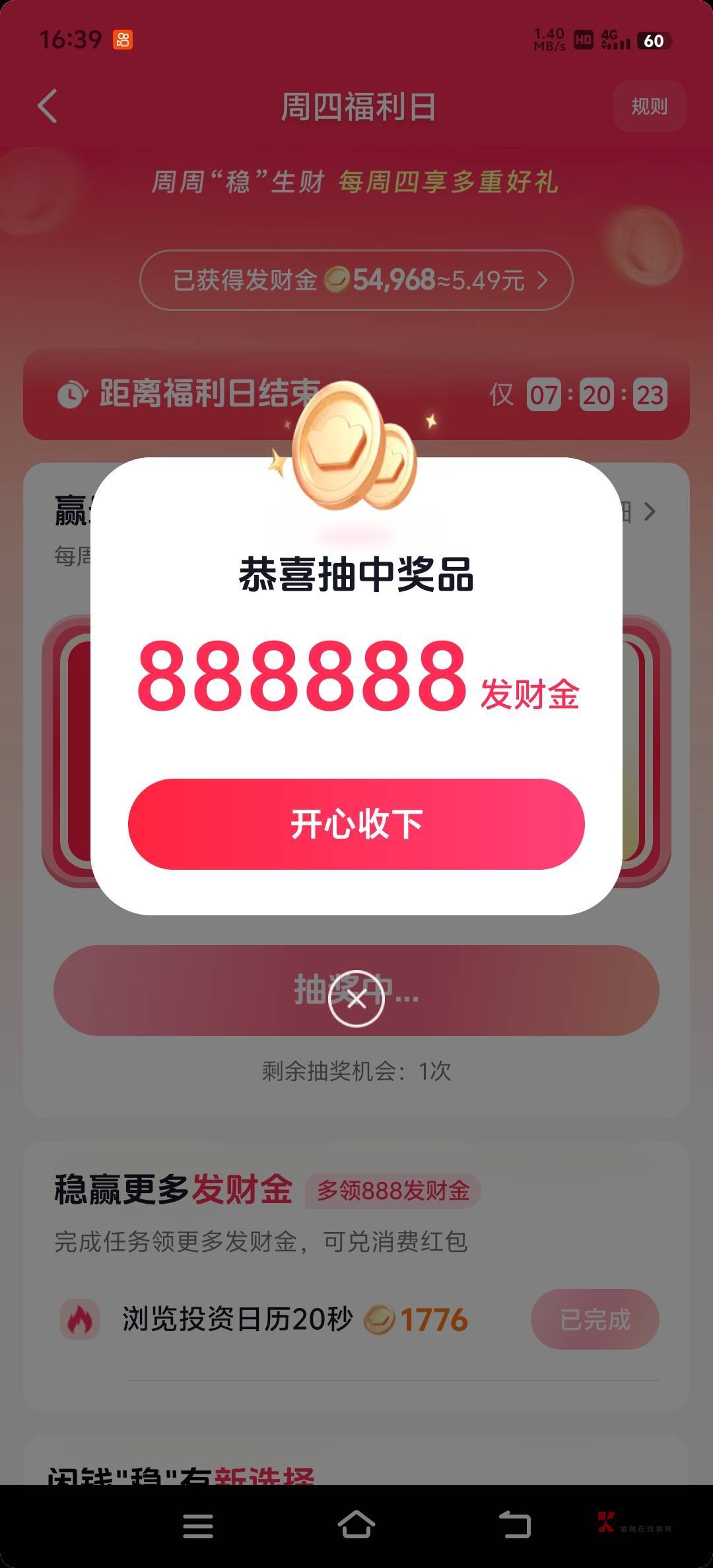Open recent apps from the navigation bar
This screenshot has height=1568, width=713.
click(198, 1526)
